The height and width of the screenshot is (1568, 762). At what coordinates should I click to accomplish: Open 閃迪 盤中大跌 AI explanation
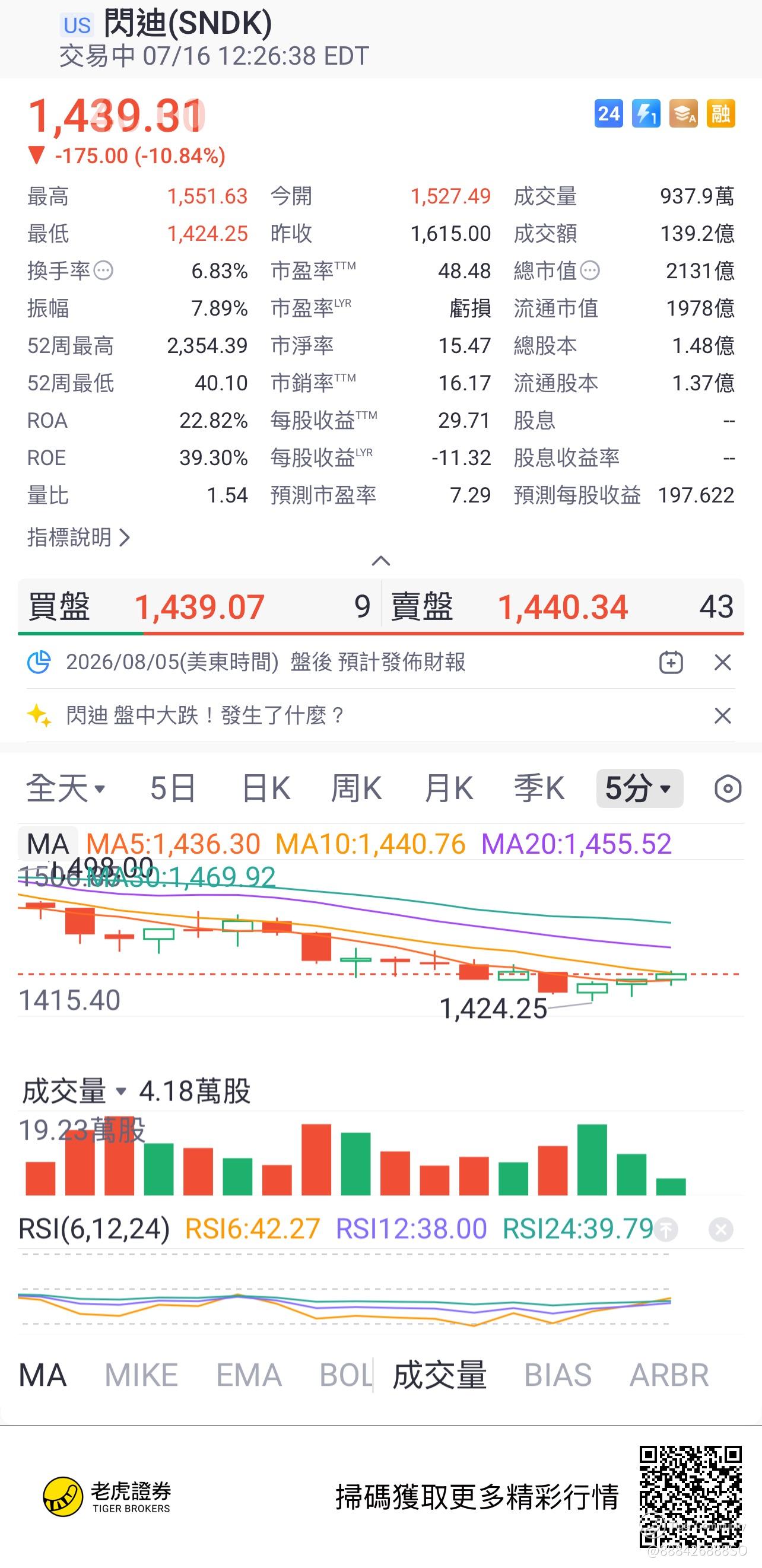(205, 715)
